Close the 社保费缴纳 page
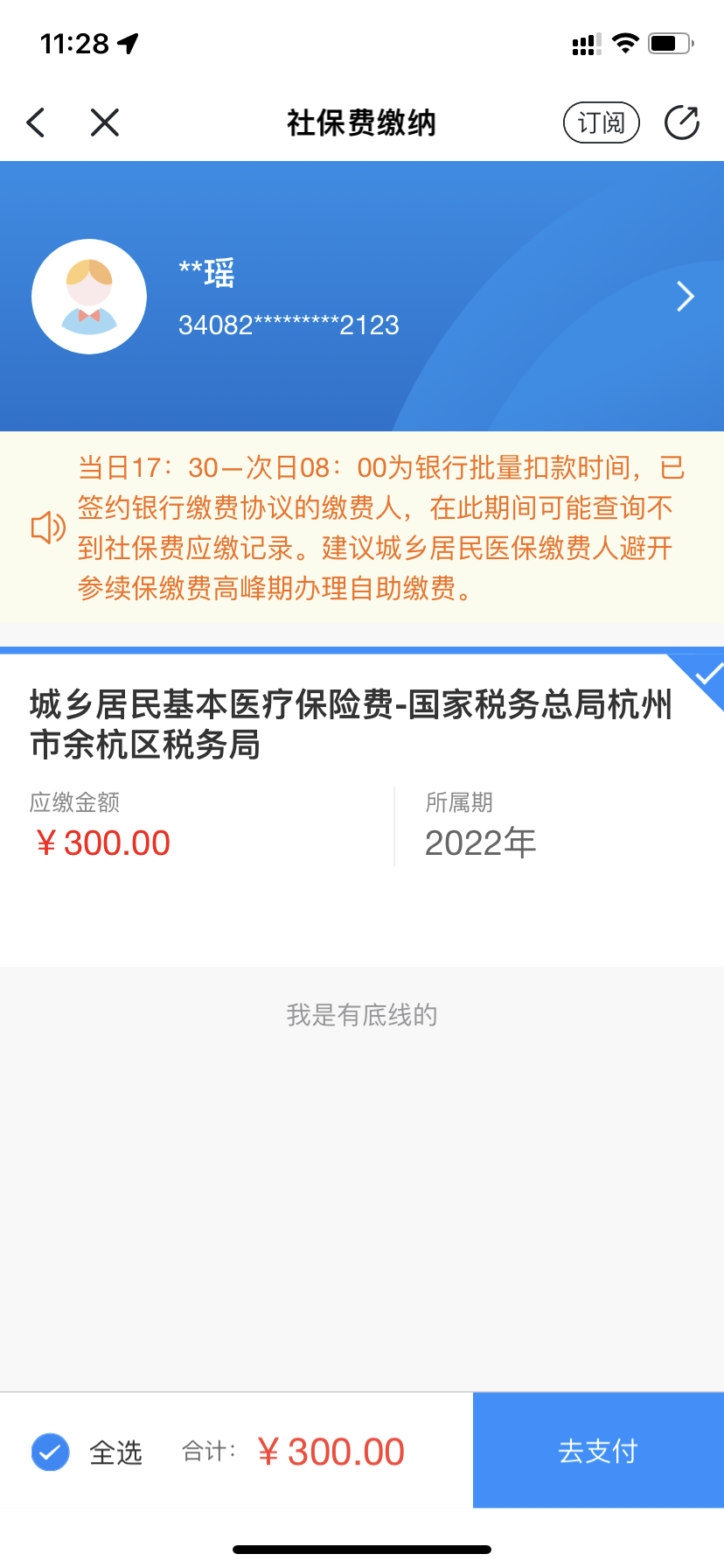Viewport: 724px width, 1568px height. tap(104, 122)
